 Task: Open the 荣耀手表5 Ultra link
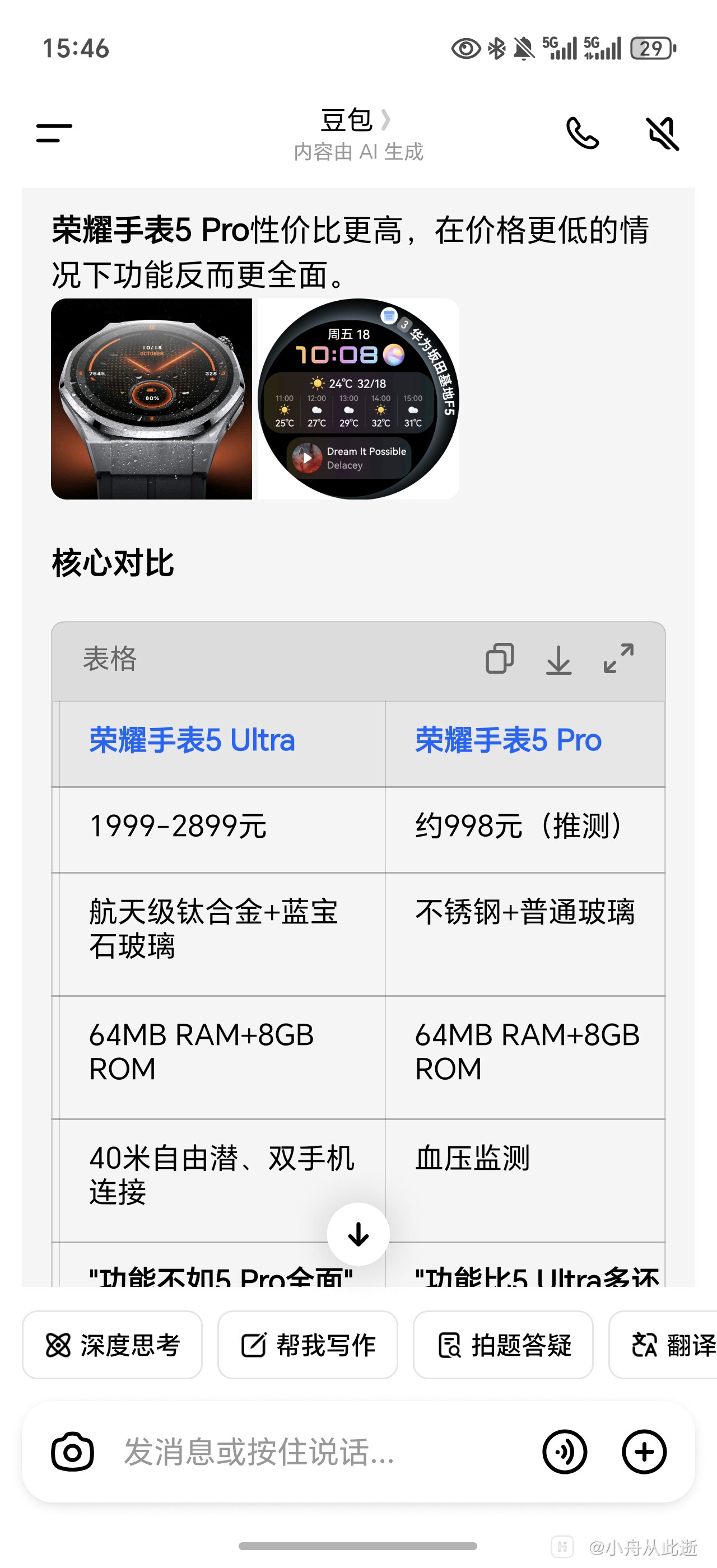(x=192, y=741)
